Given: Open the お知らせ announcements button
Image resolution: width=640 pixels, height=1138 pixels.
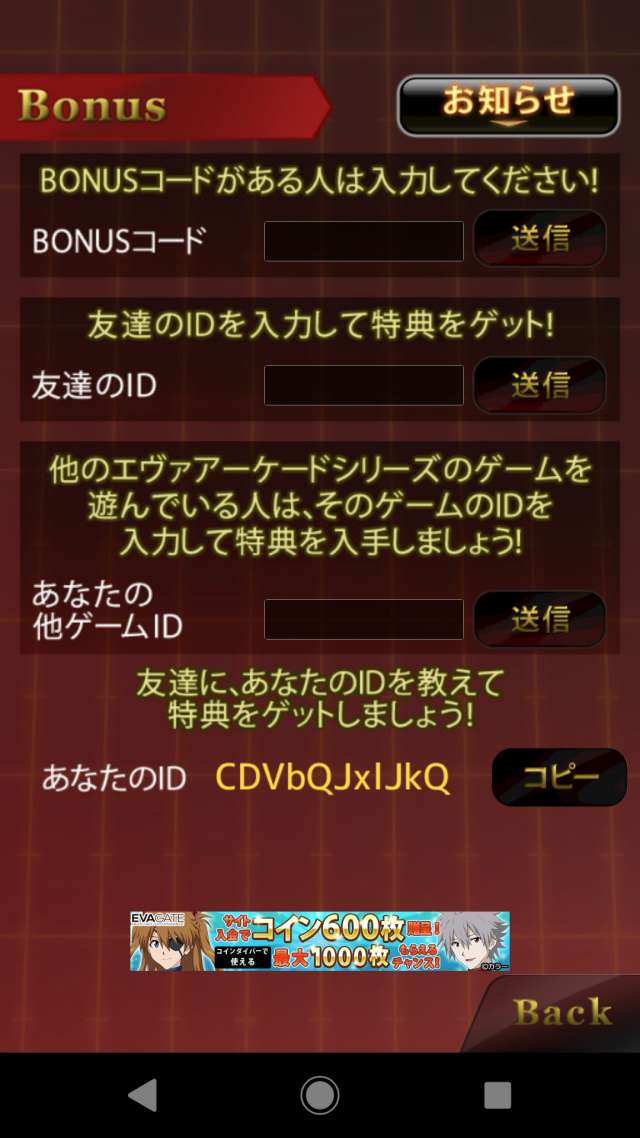Looking at the screenshot, I should click(x=508, y=105).
